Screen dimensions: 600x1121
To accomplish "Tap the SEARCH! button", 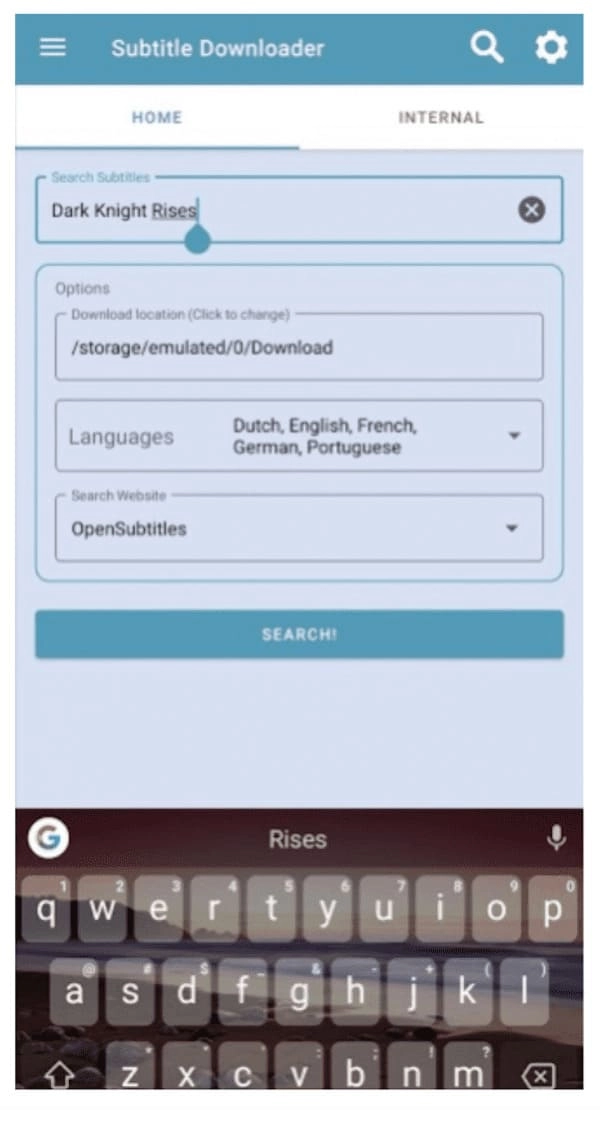I will pyautogui.click(x=299, y=635).
